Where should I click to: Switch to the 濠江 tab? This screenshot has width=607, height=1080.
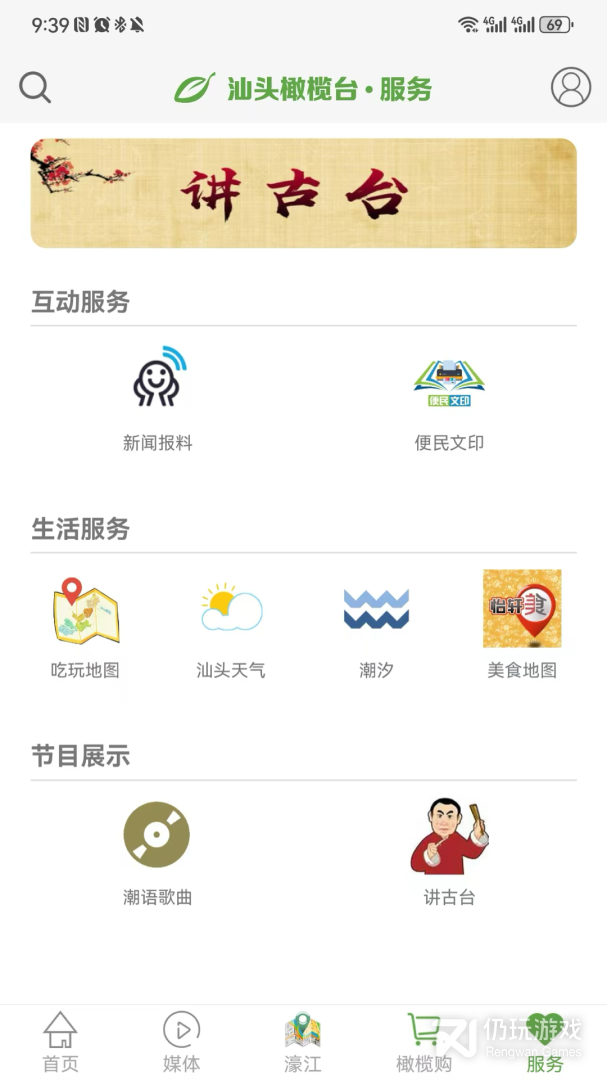302,1042
